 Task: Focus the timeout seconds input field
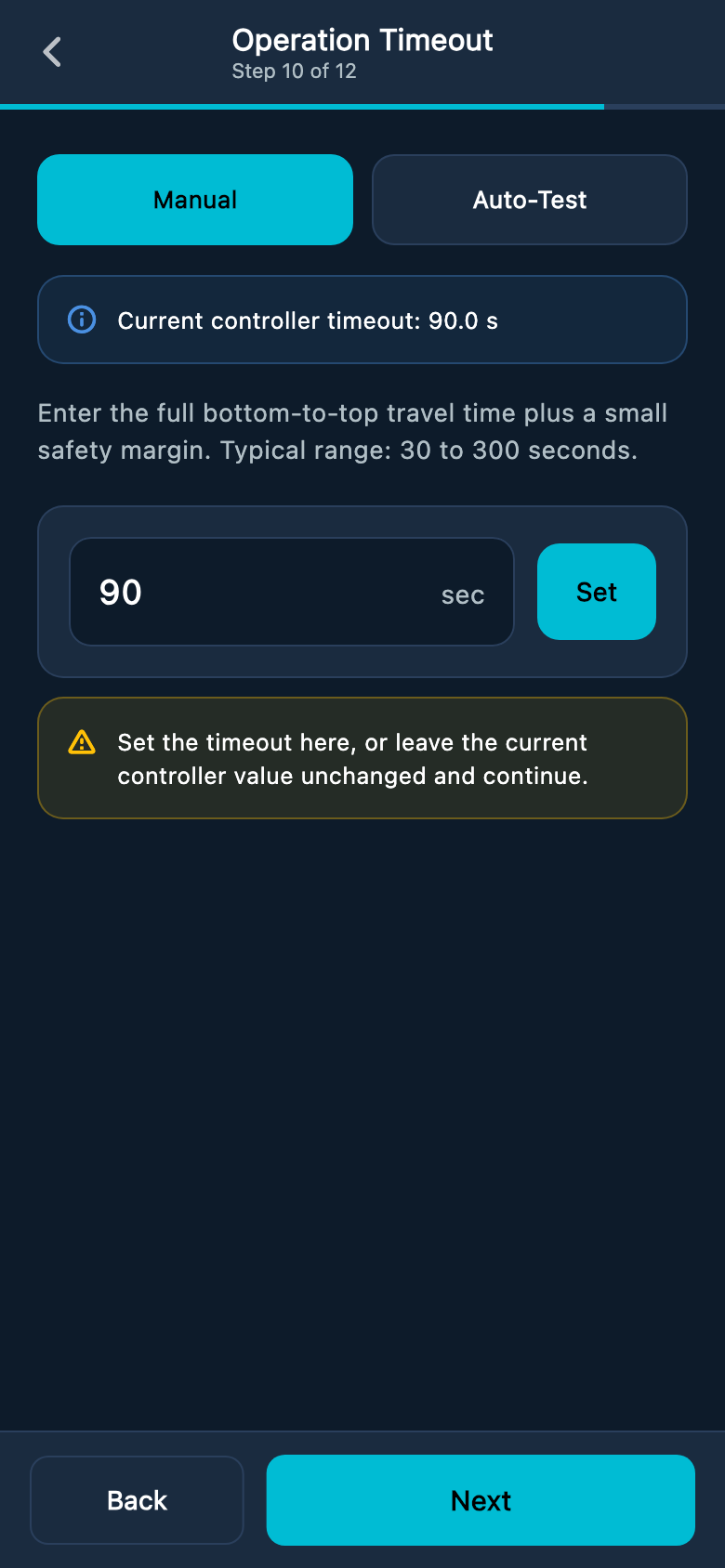pyautogui.click(x=292, y=592)
